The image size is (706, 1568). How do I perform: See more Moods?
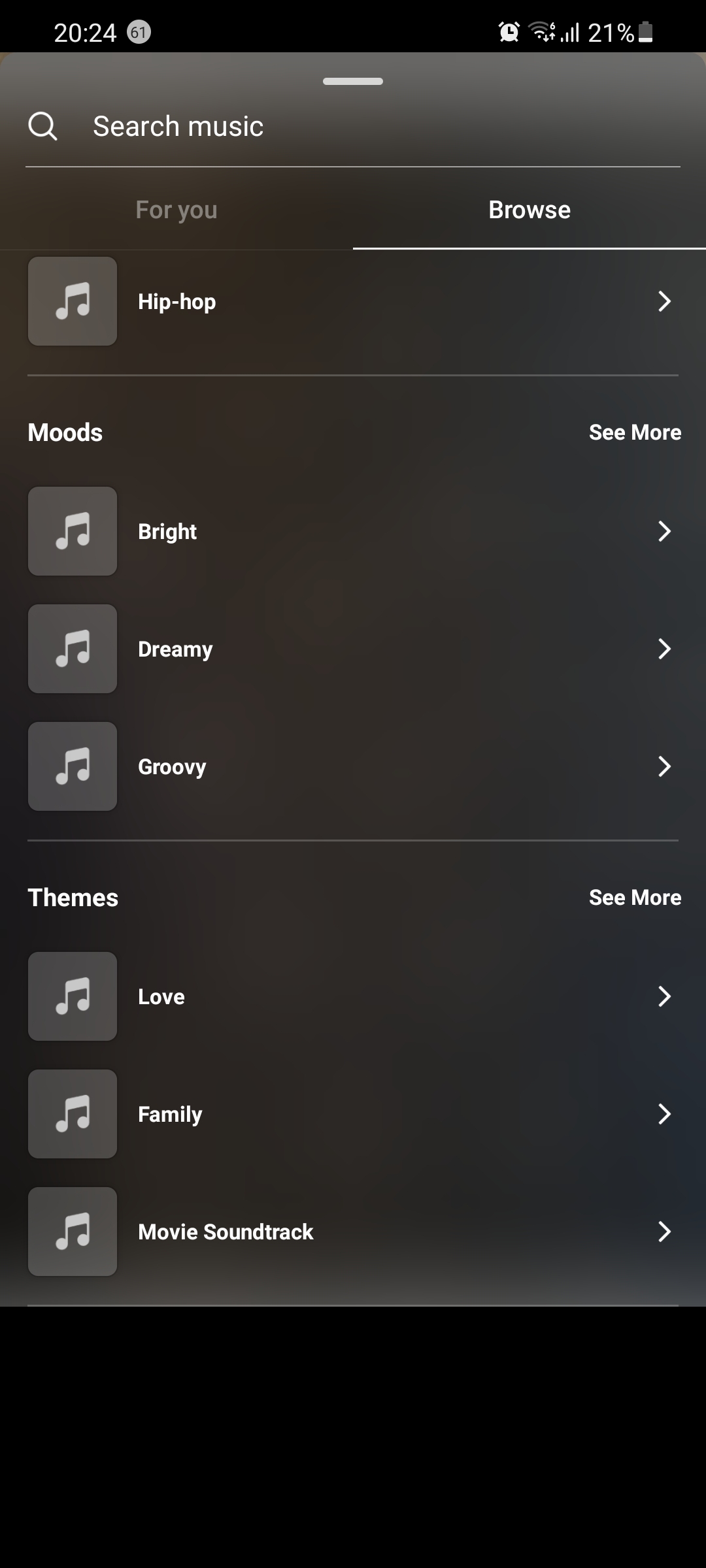635,433
